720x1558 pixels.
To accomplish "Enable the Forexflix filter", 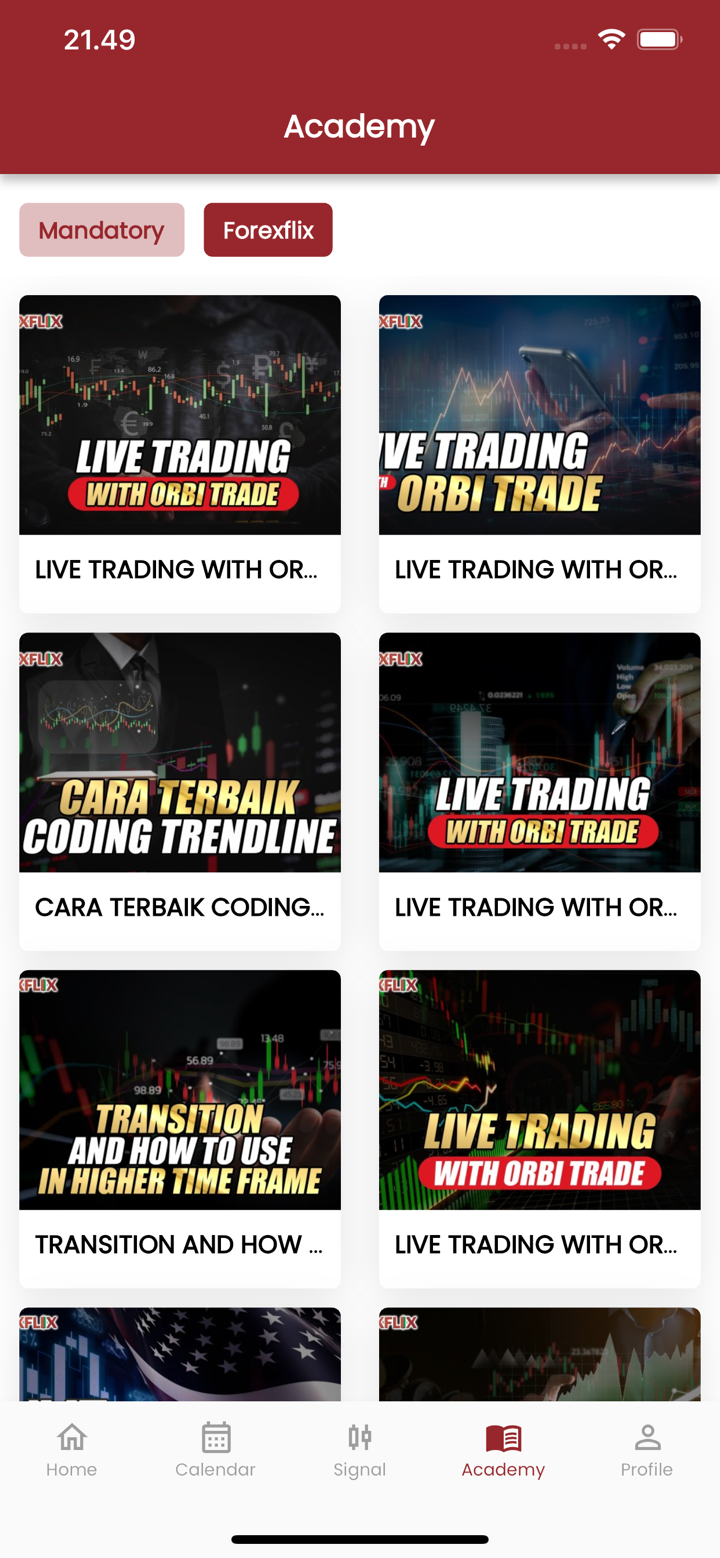I will click(x=267, y=229).
